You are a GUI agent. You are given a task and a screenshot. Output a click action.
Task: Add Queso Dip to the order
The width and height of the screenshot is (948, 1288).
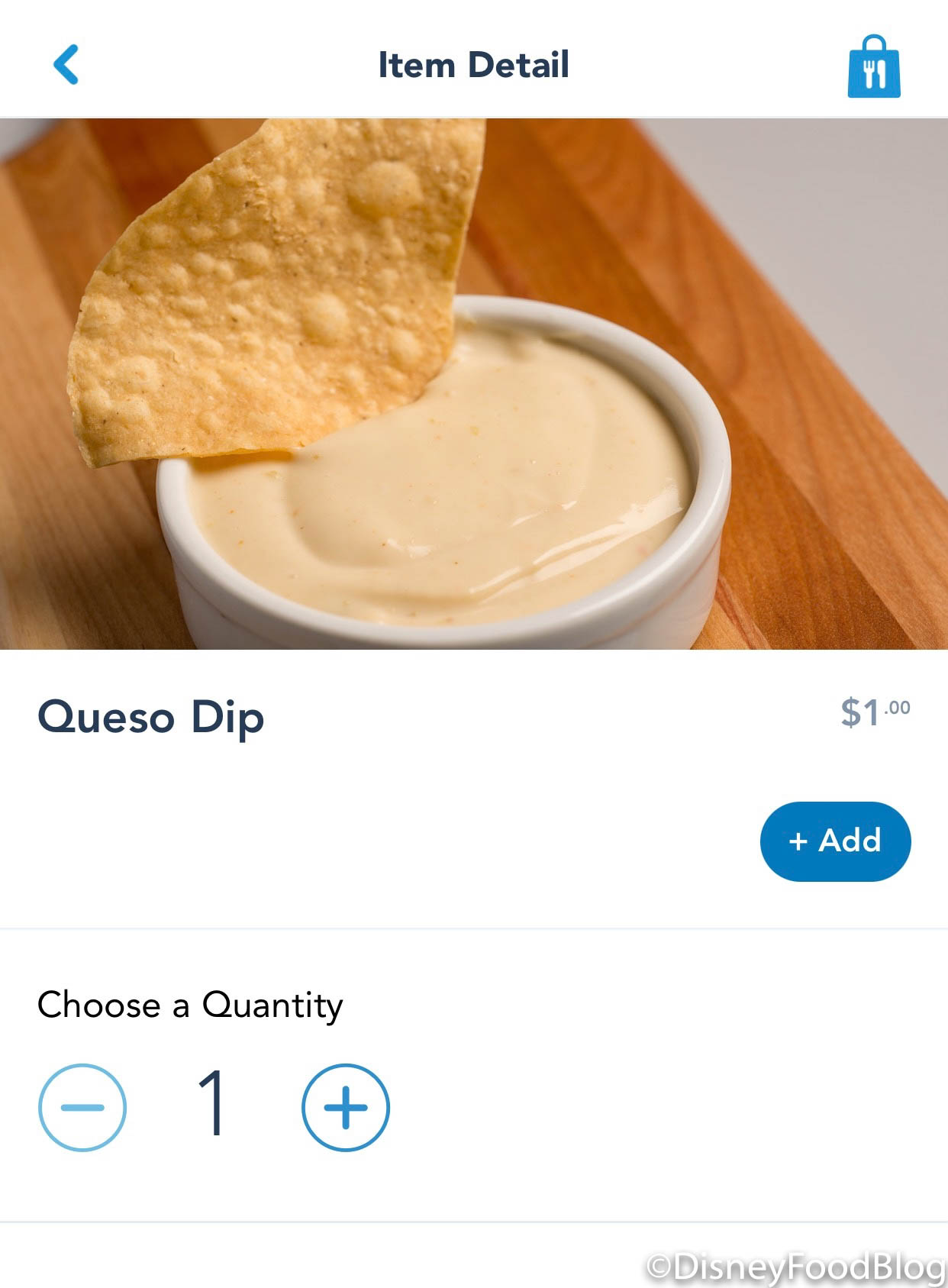pos(835,841)
